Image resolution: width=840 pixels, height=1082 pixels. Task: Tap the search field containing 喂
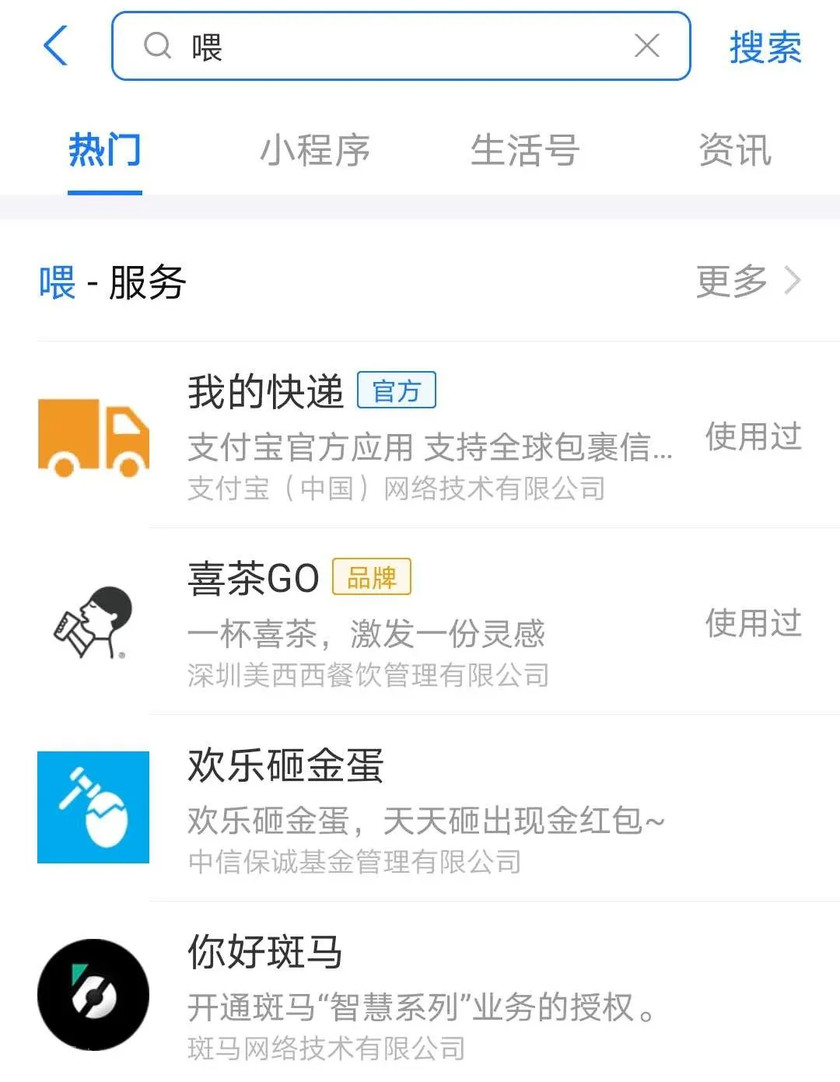click(400, 46)
